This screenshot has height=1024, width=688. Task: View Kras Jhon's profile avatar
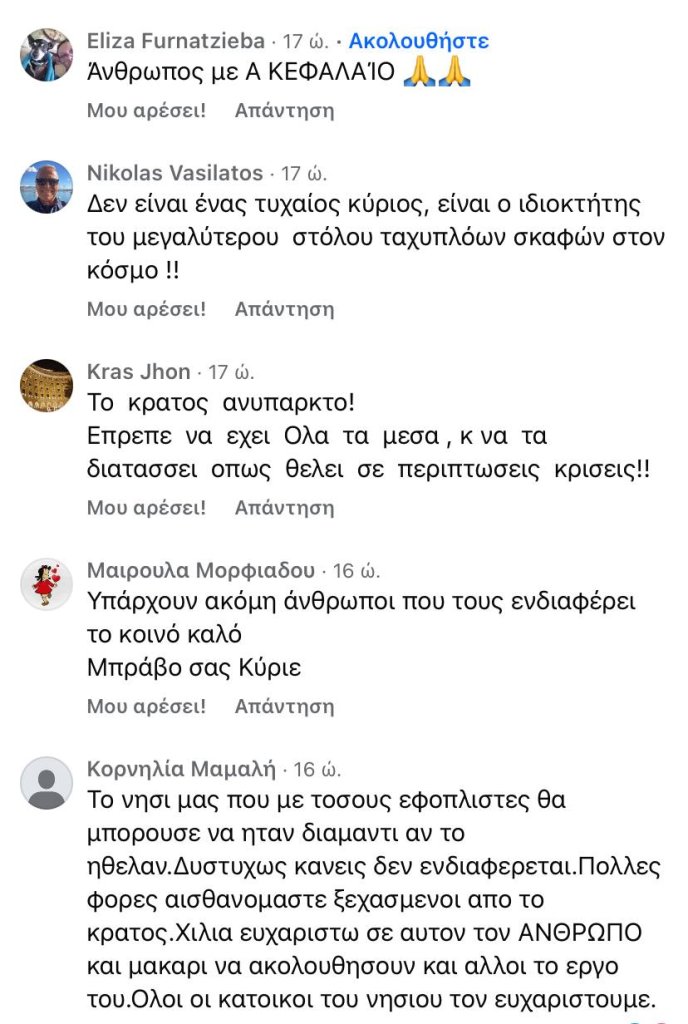46,385
